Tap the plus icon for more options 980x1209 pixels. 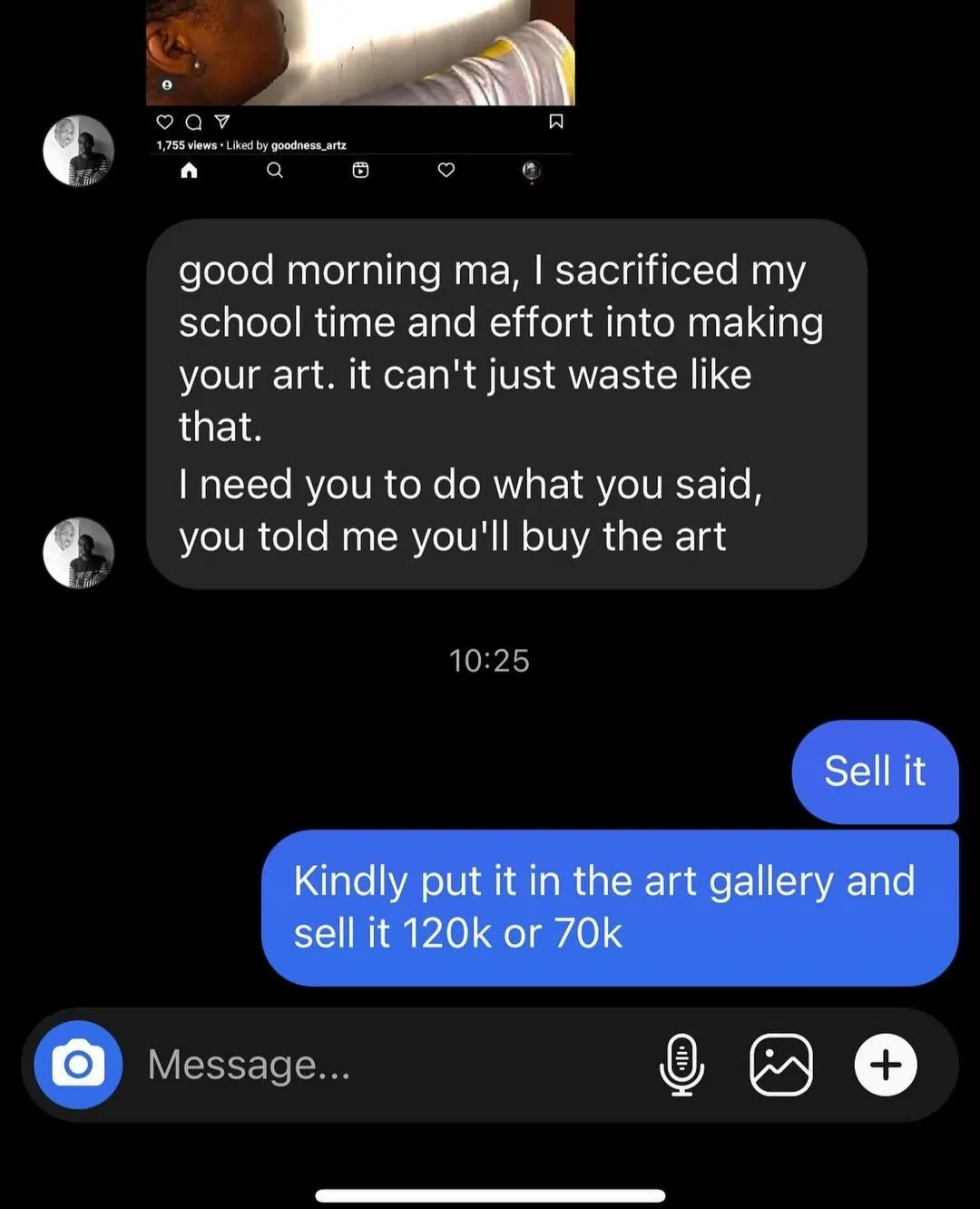(886, 1065)
